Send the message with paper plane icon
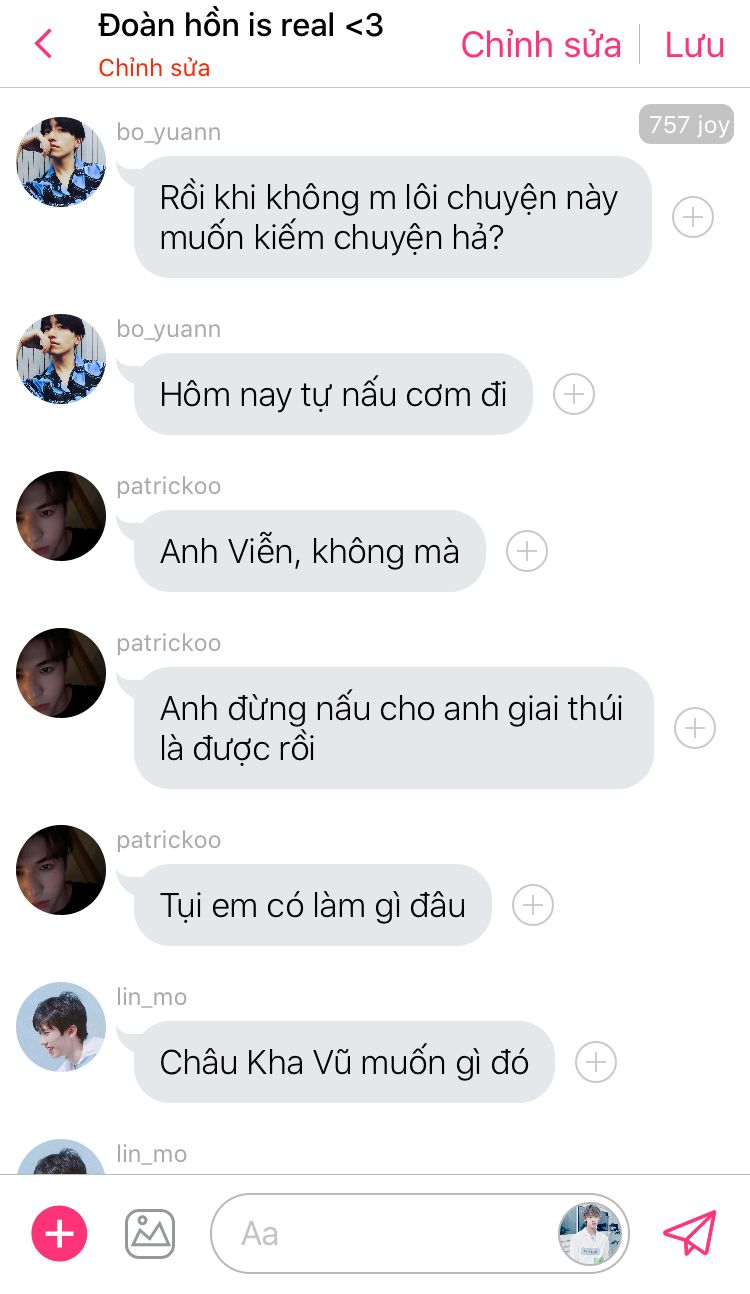 coord(690,1234)
